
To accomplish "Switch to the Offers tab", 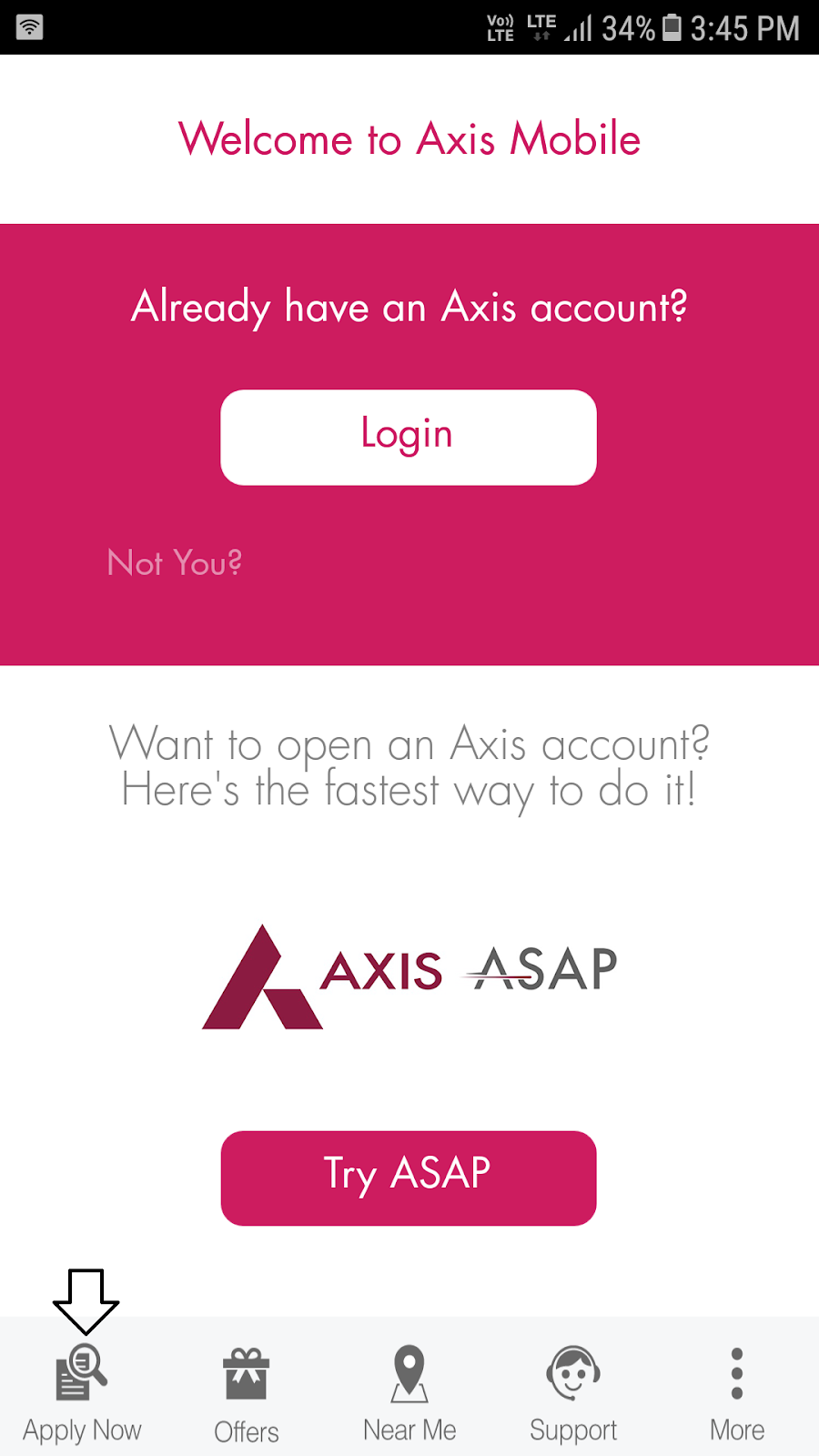I will [x=246, y=1394].
